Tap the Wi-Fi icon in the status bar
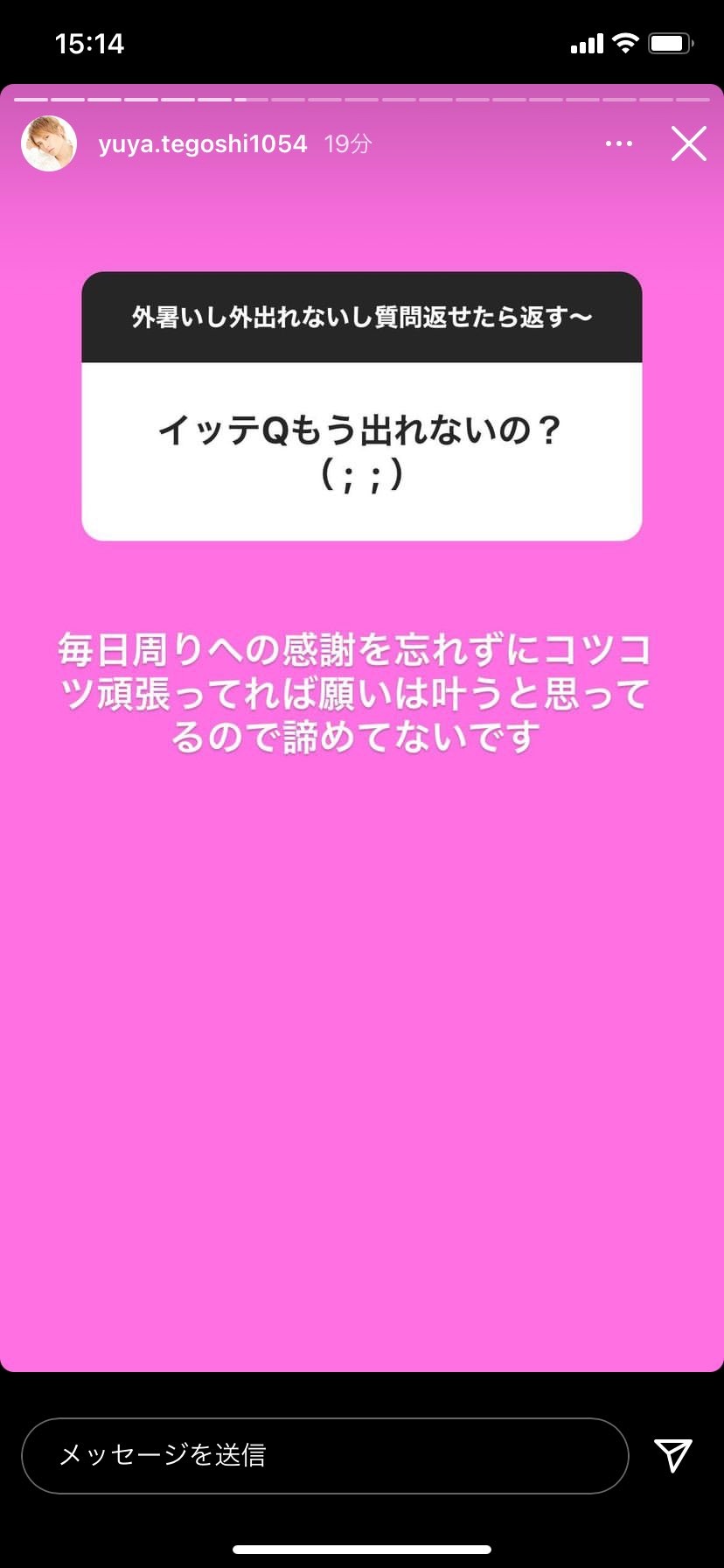This screenshot has width=724, height=1568. coord(627,42)
